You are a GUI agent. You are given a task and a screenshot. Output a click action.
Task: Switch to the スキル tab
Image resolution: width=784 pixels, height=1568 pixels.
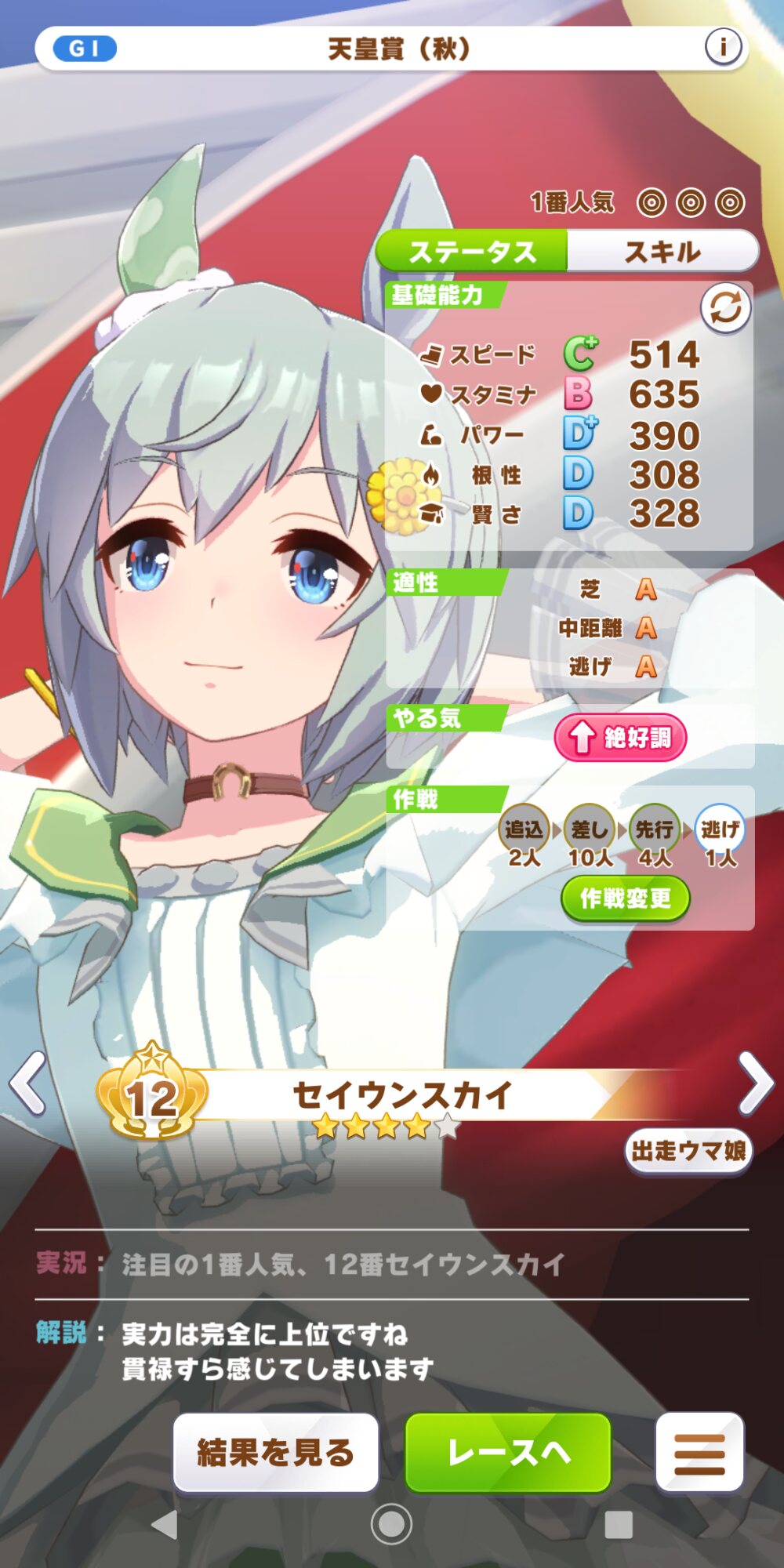663,252
